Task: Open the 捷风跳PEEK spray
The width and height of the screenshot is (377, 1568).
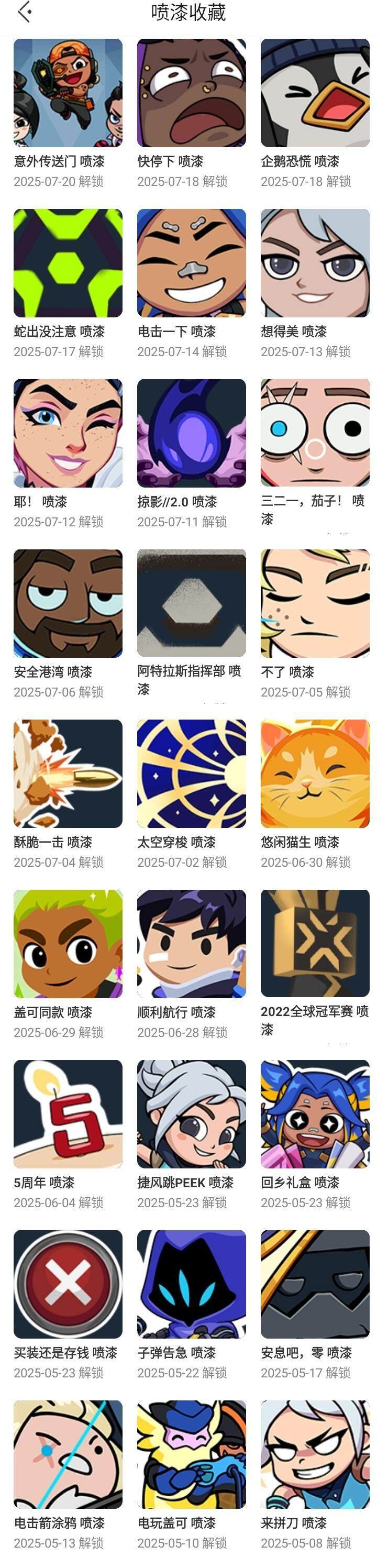Action: [191, 1114]
